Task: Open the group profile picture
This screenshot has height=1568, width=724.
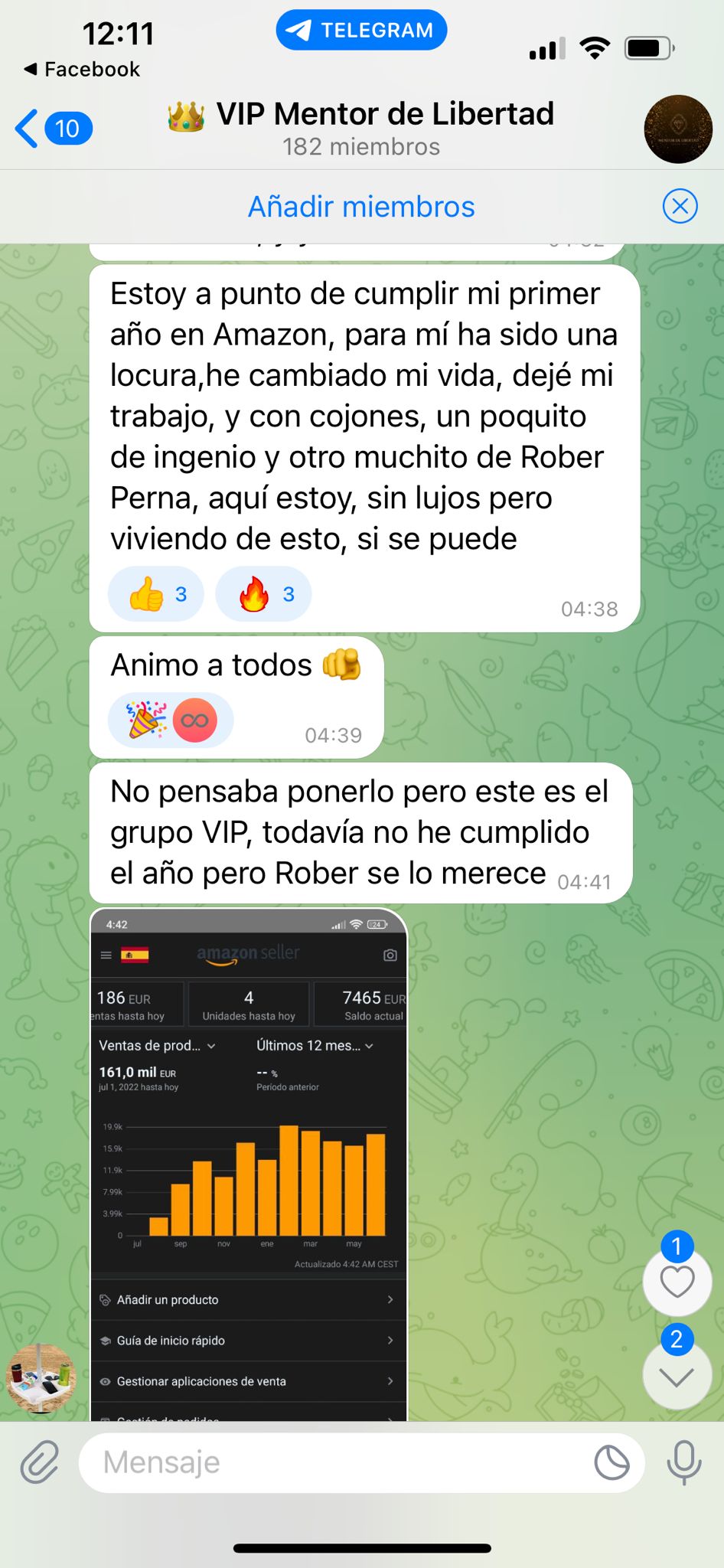Action: (677, 129)
